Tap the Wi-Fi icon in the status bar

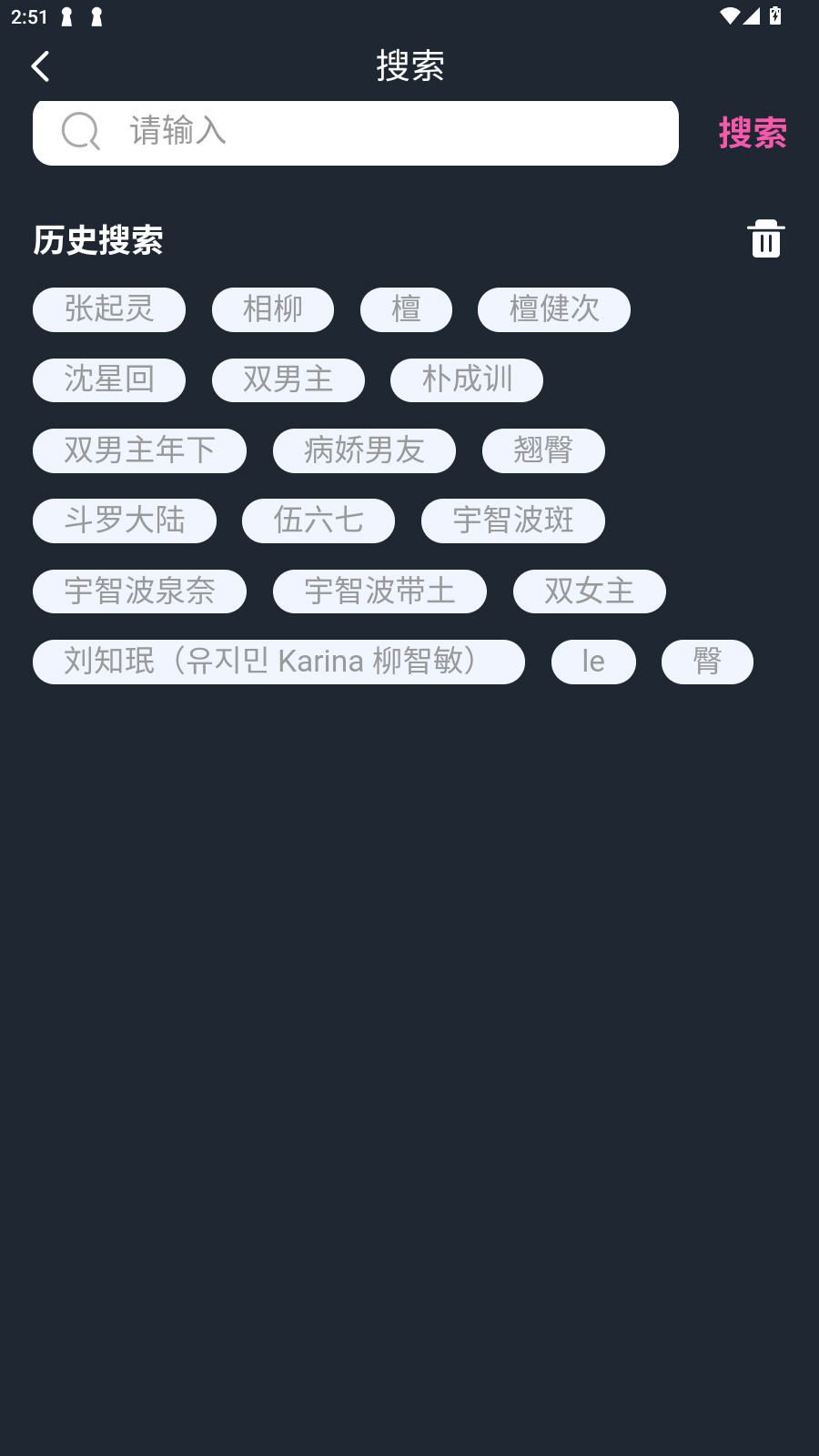click(x=729, y=15)
